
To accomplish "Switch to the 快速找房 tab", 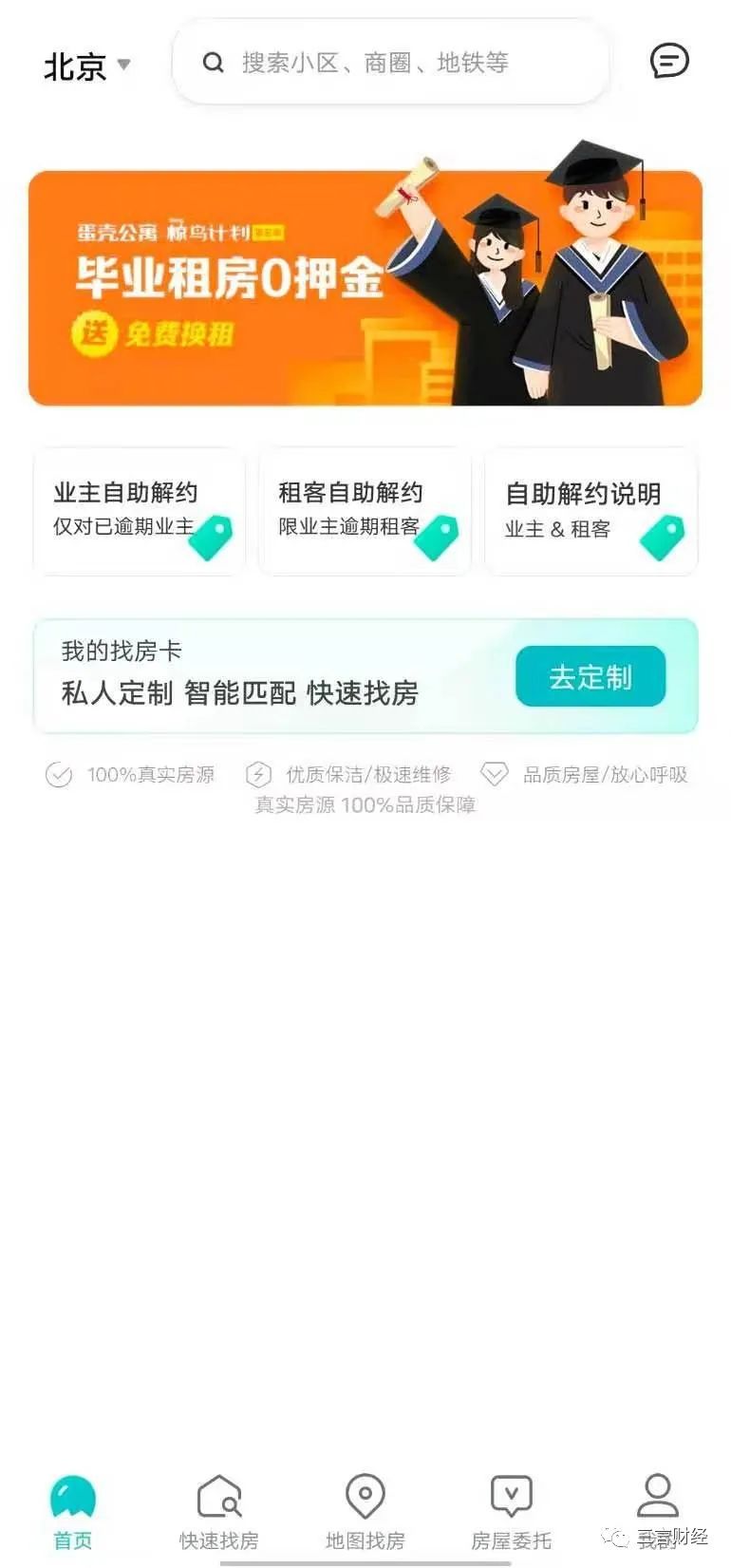I will pyautogui.click(x=219, y=1512).
